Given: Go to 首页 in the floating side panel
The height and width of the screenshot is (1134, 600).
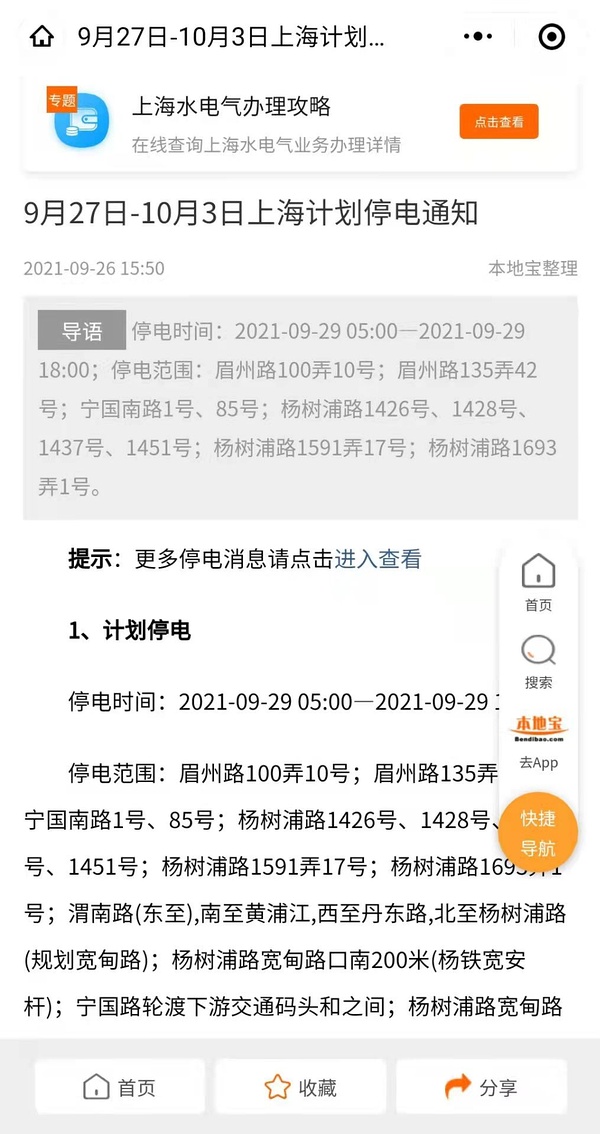Looking at the screenshot, I should click(x=538, y=583).
